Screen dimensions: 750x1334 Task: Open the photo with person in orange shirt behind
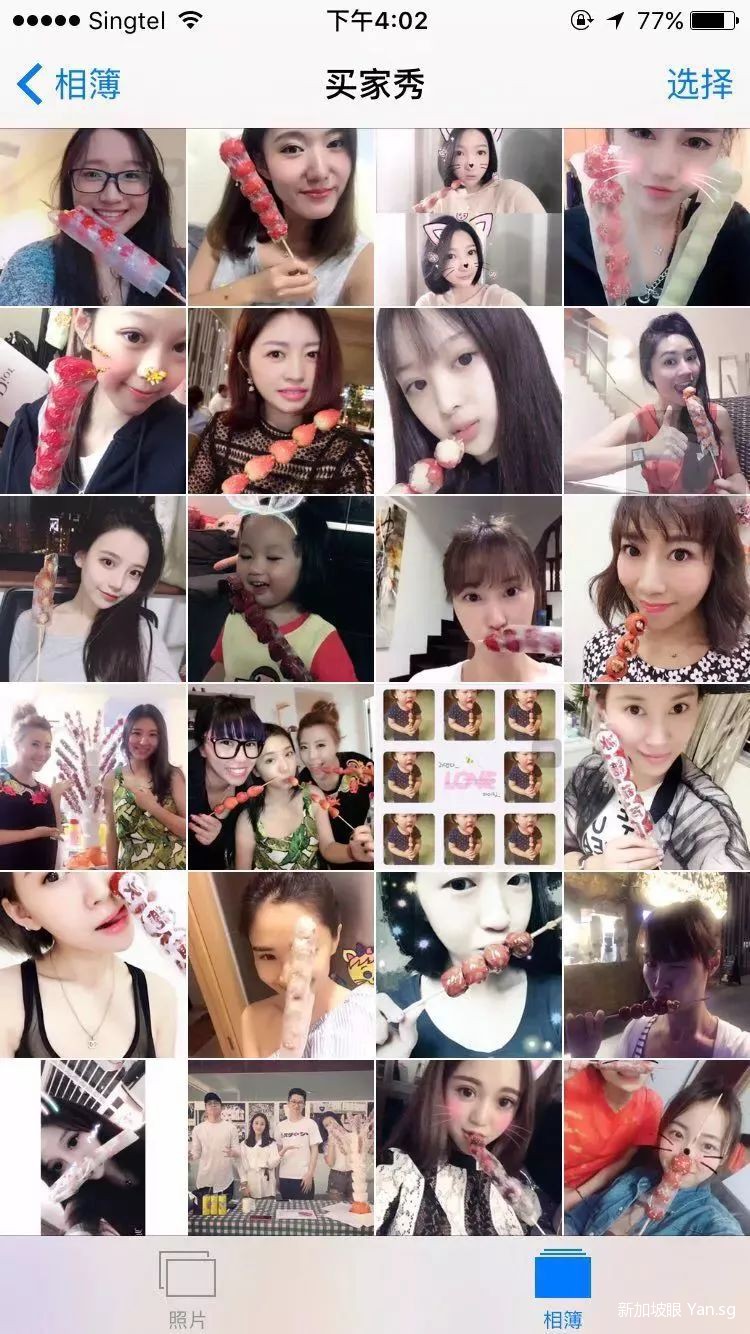pyautogui.click(x=657, y=1148)
